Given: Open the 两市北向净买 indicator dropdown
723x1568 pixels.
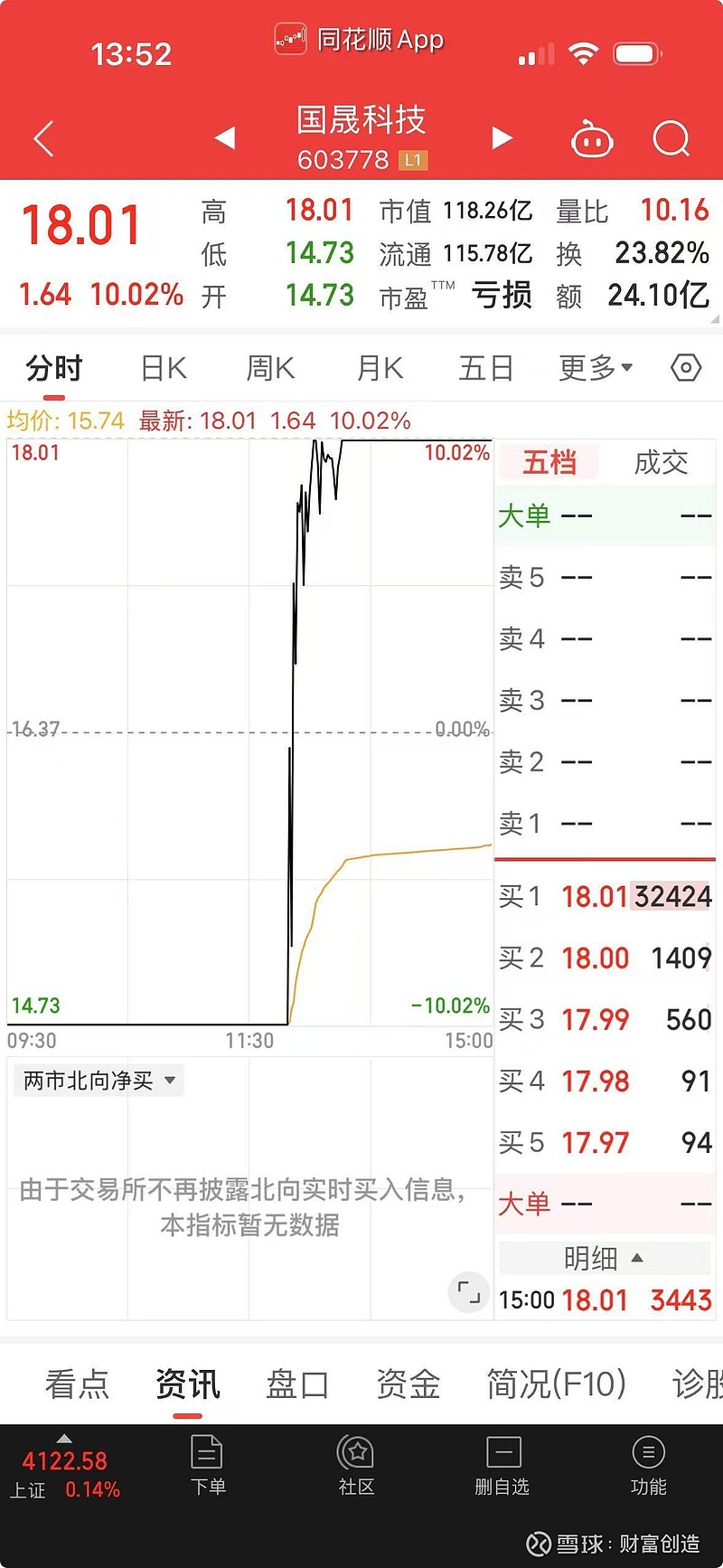Looking at the screenshot, I should [x=97, y=1080].
